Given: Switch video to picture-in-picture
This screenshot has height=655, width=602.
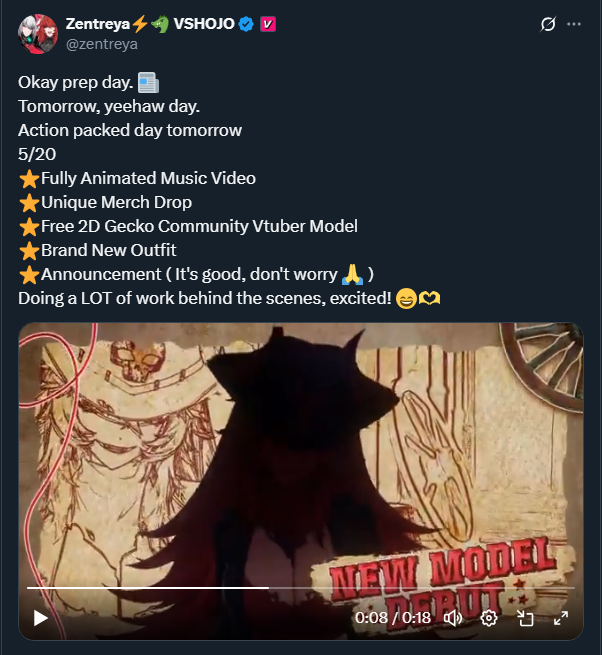Looking at the screenshot, I should tap(525, 618).
